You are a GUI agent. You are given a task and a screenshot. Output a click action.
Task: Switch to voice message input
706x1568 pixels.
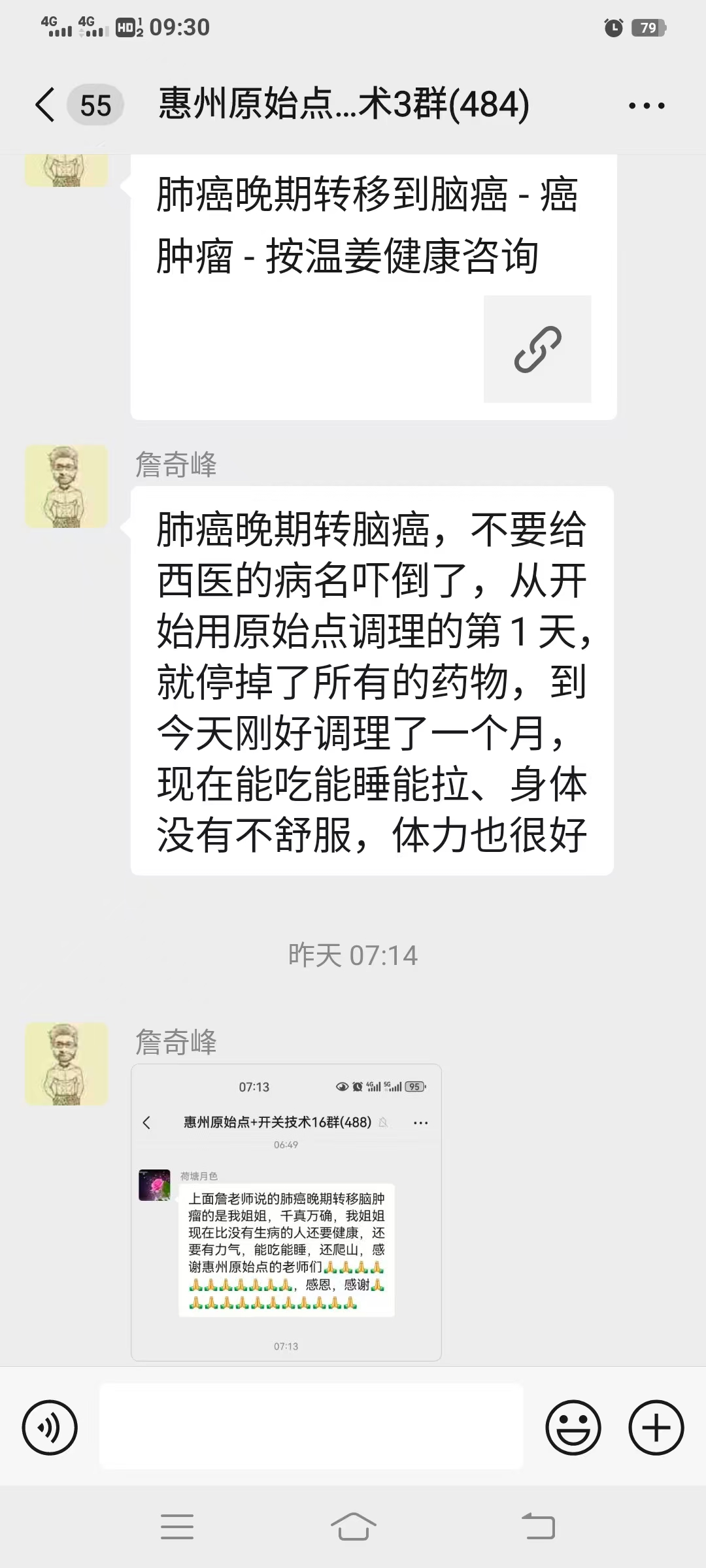point(50,1428)
